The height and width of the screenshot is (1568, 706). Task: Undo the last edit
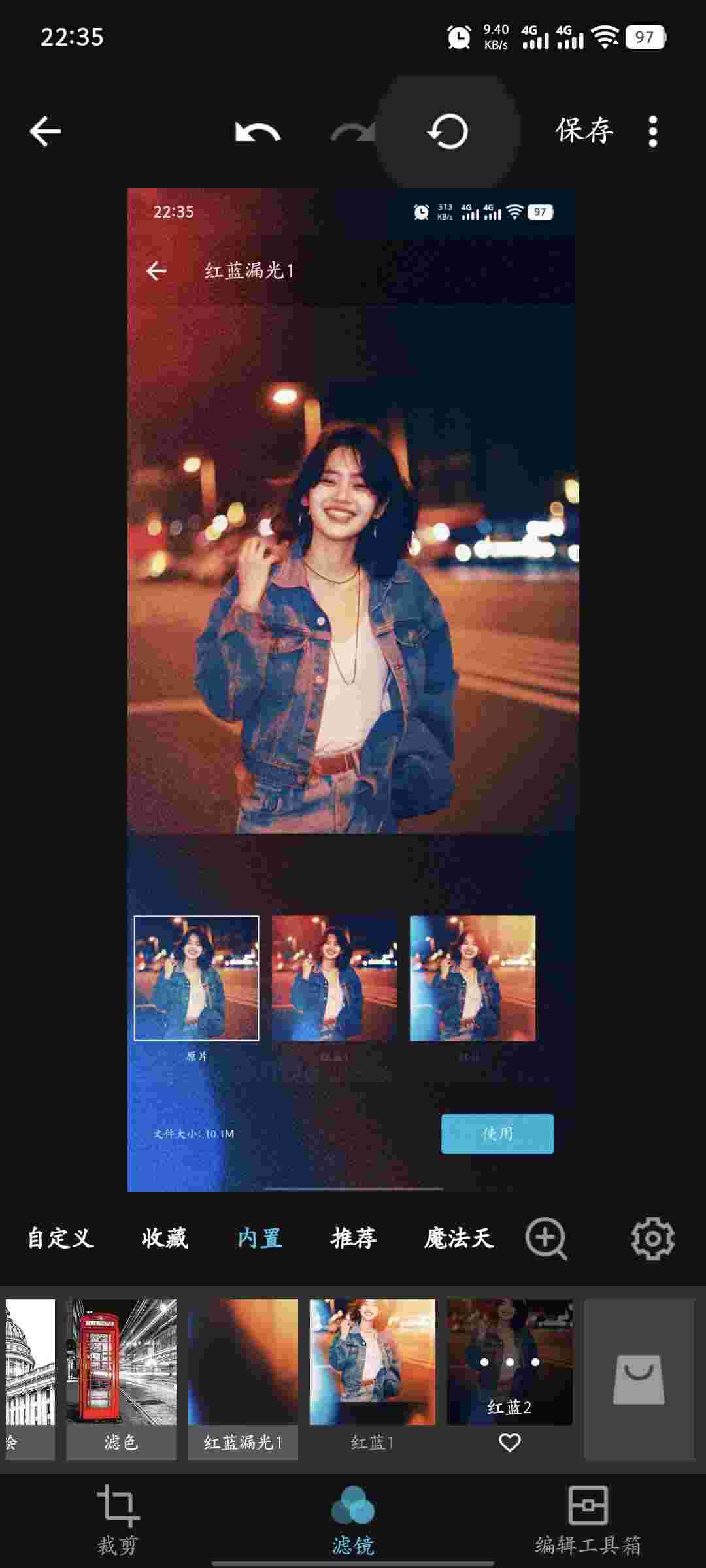pyautogui.click(x=258, y=132)
